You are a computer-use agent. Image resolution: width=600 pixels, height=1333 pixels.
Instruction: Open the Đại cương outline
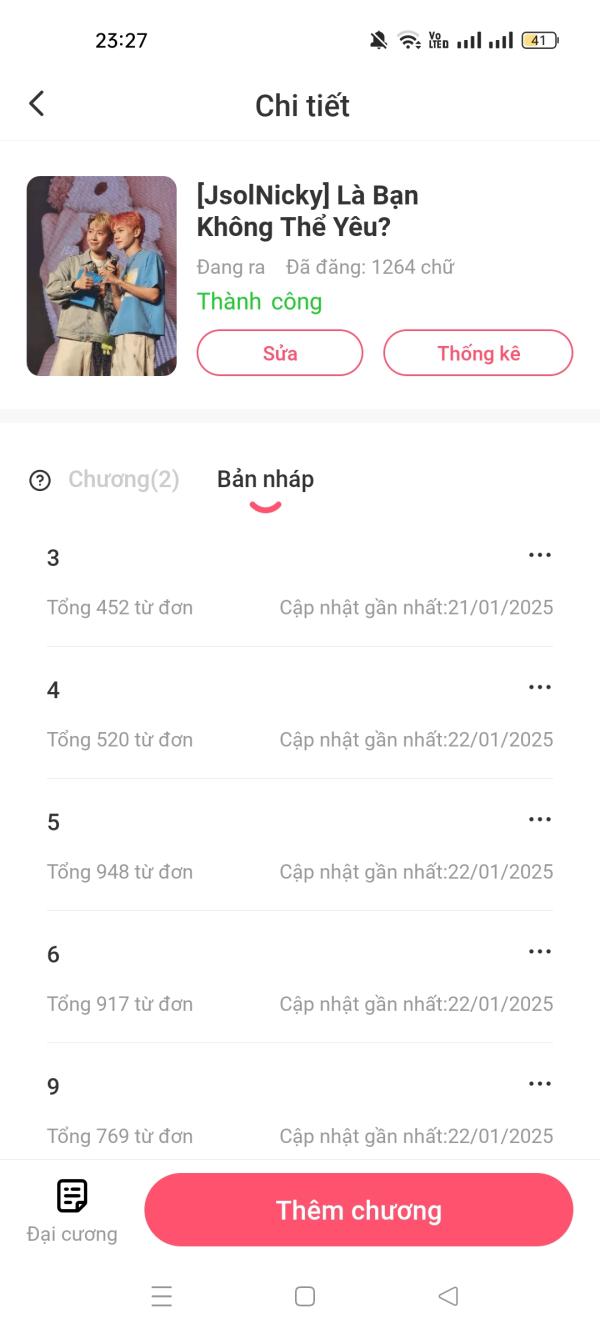[72, 1209]
